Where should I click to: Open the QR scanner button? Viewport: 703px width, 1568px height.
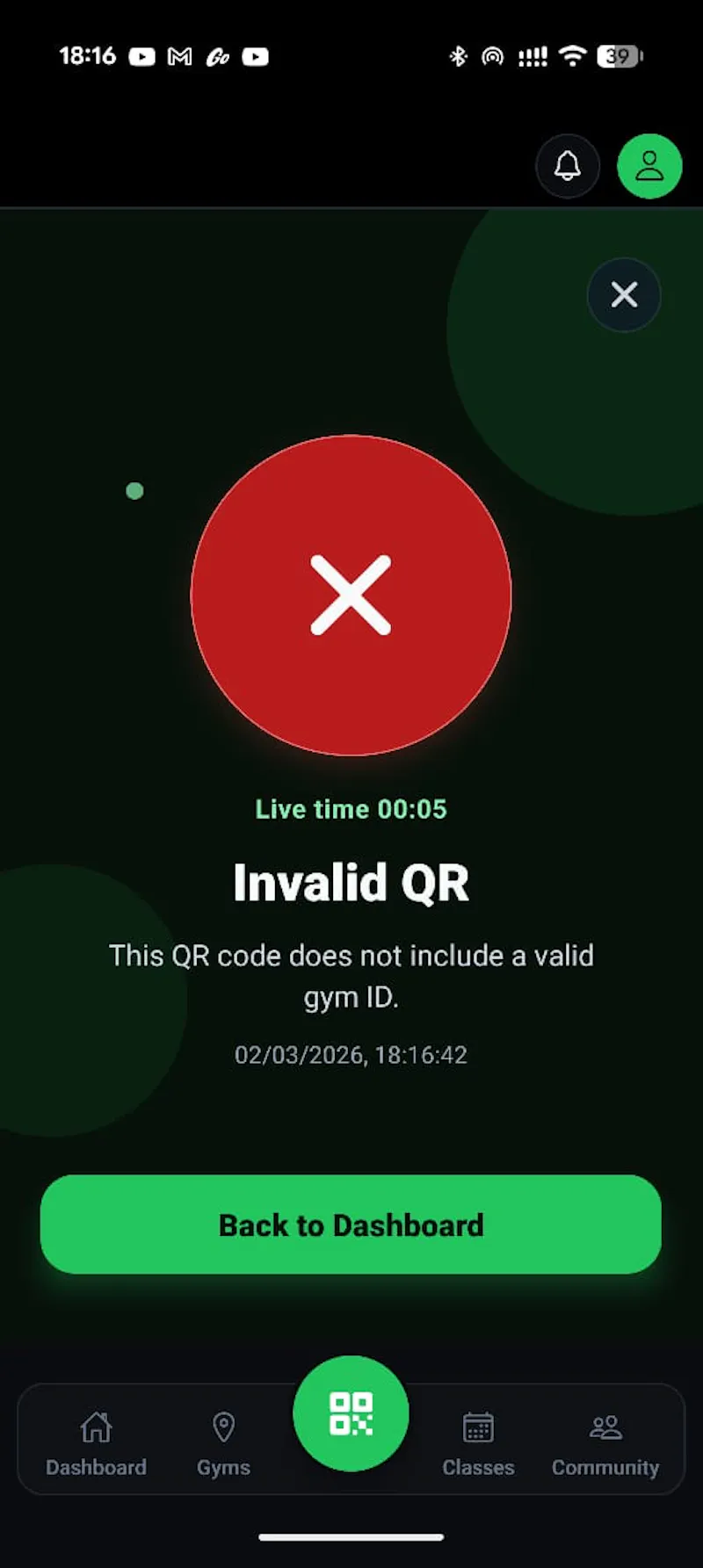click(x=351, y=1413)
